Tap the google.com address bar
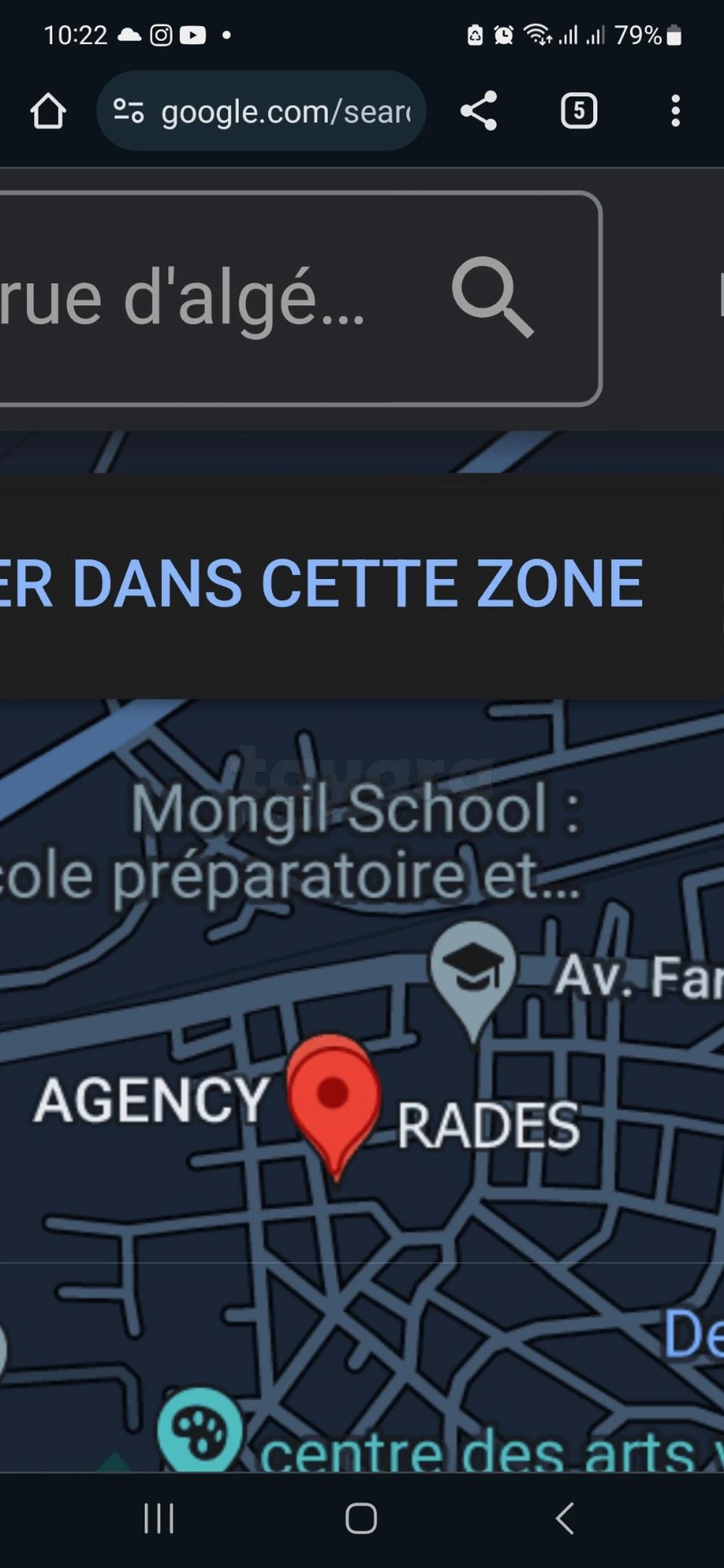The image size is (724, 1568). point(286,112)
